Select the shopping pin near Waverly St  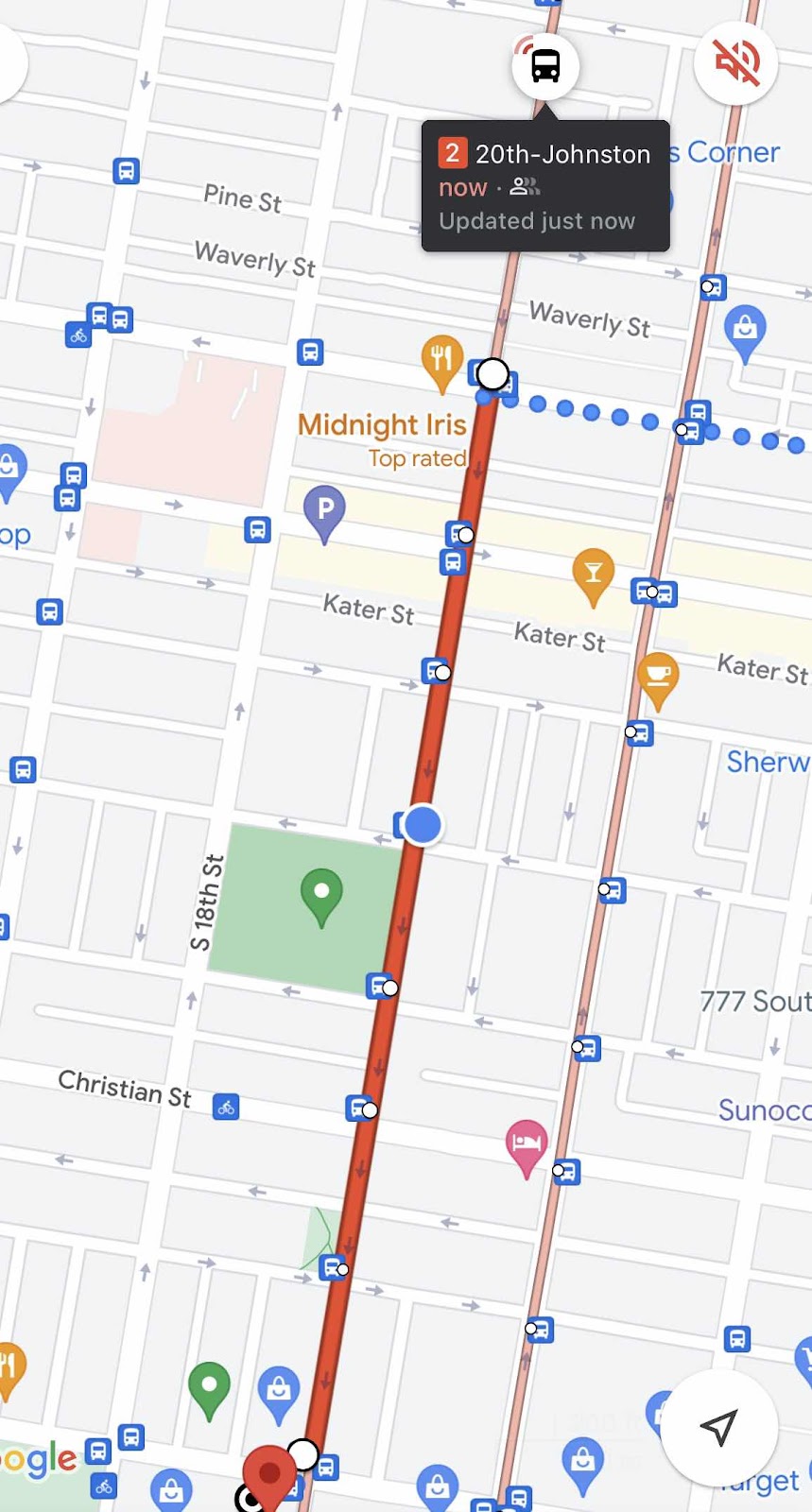point(745,329)
